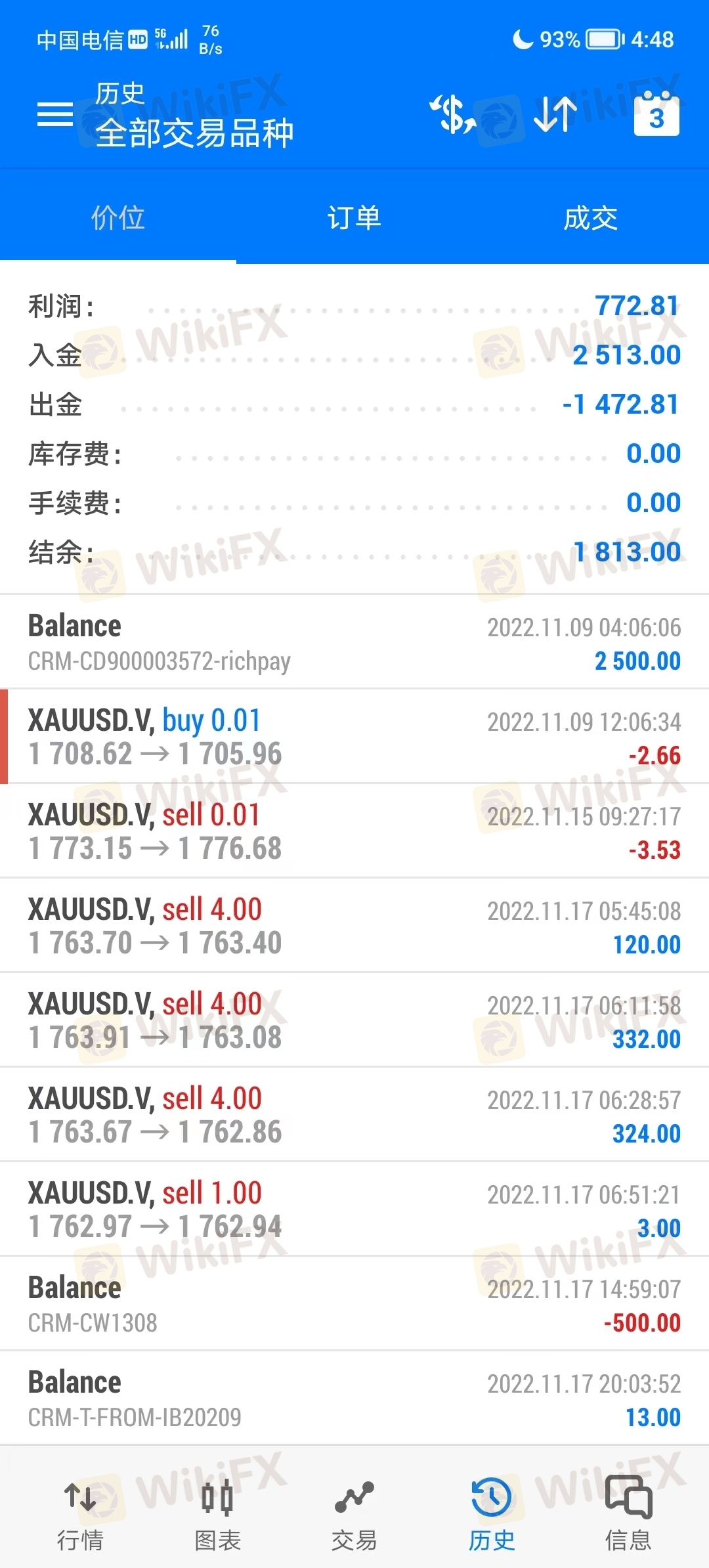
Task: Open the XAUUSD.V sell 1.00 trade
Action: click(354, 1209)
